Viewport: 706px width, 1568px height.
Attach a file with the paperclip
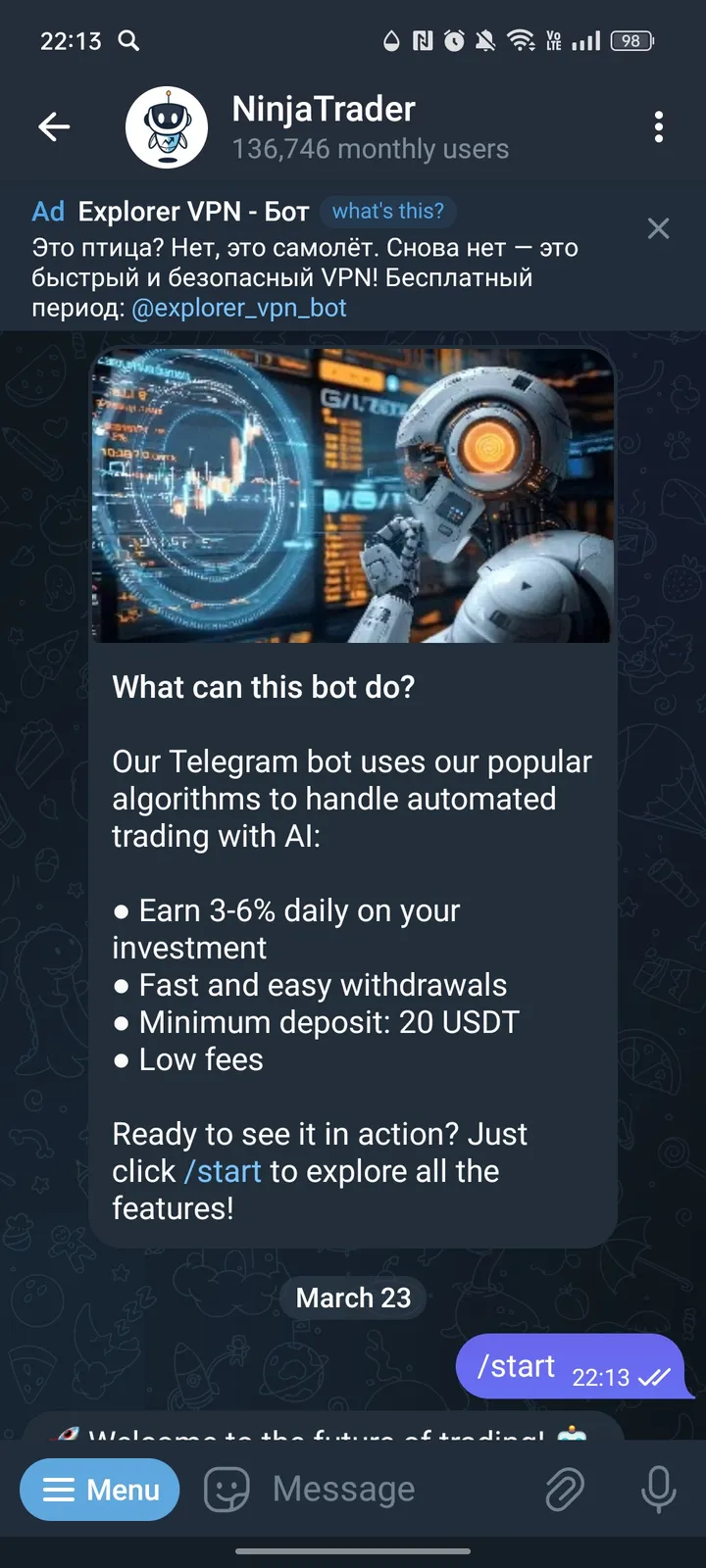(564, 1490)
